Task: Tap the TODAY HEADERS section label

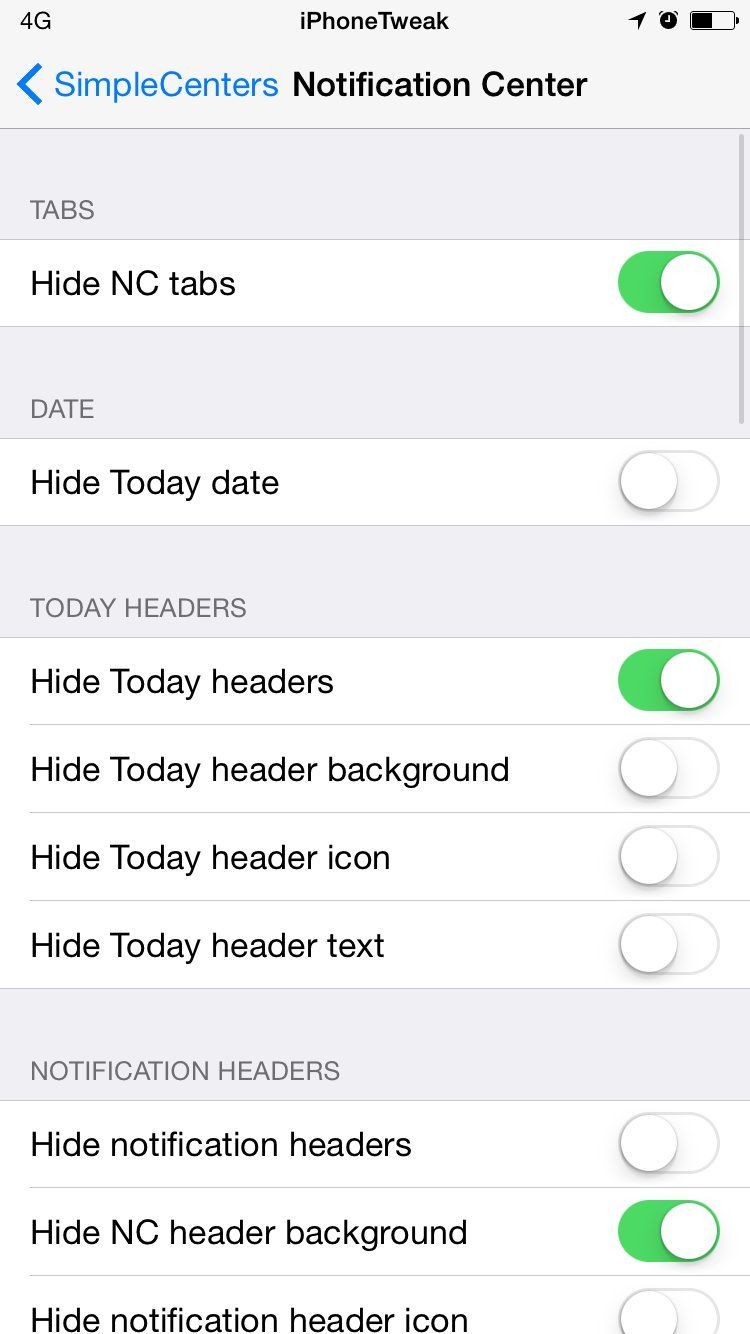Action: 138,607
